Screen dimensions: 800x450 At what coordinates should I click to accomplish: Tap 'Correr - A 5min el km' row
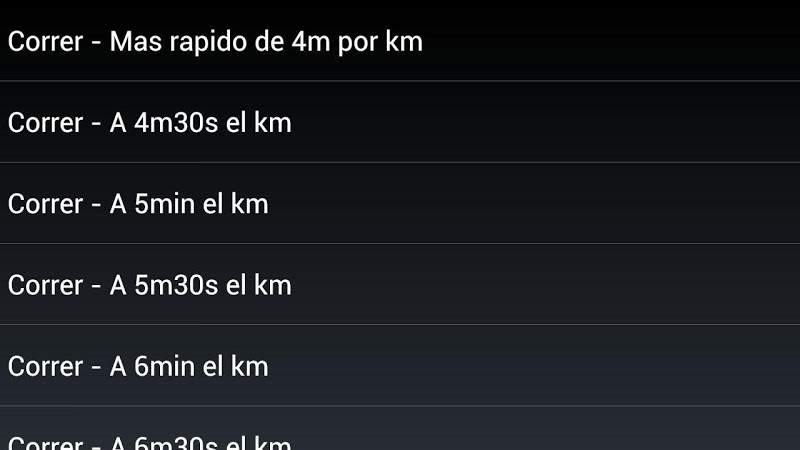tap(138, 204)
